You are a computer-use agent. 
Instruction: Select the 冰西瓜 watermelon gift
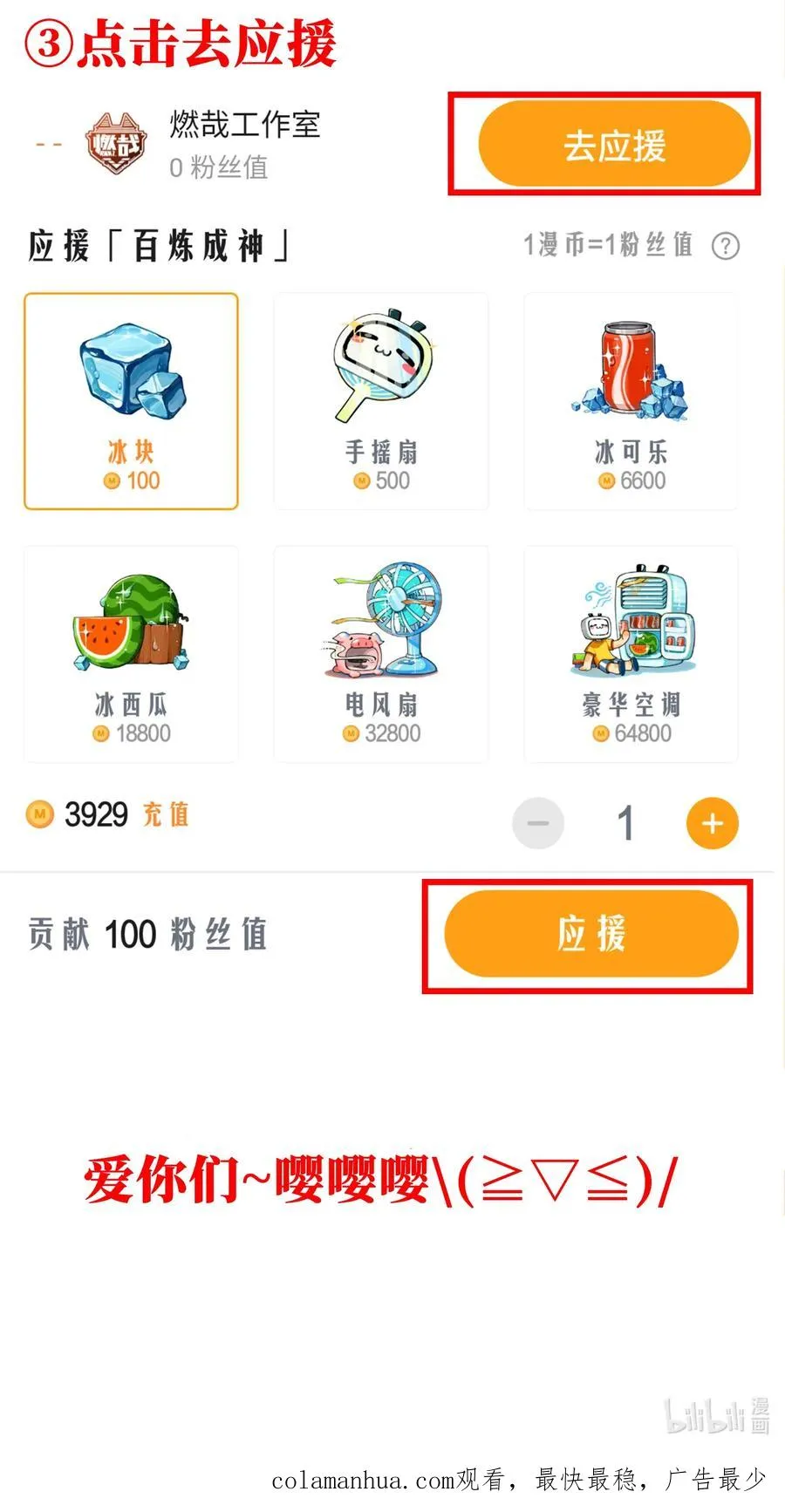pos(131,654)
